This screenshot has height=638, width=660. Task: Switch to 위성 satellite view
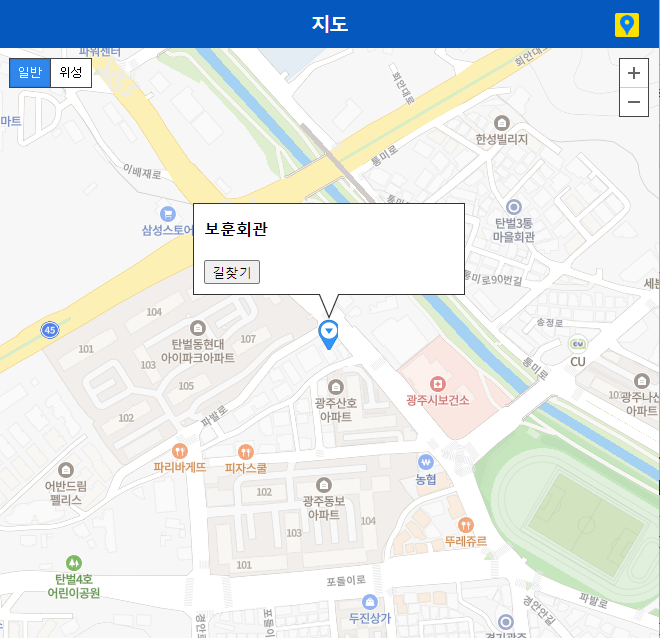[x=71, y=72]
